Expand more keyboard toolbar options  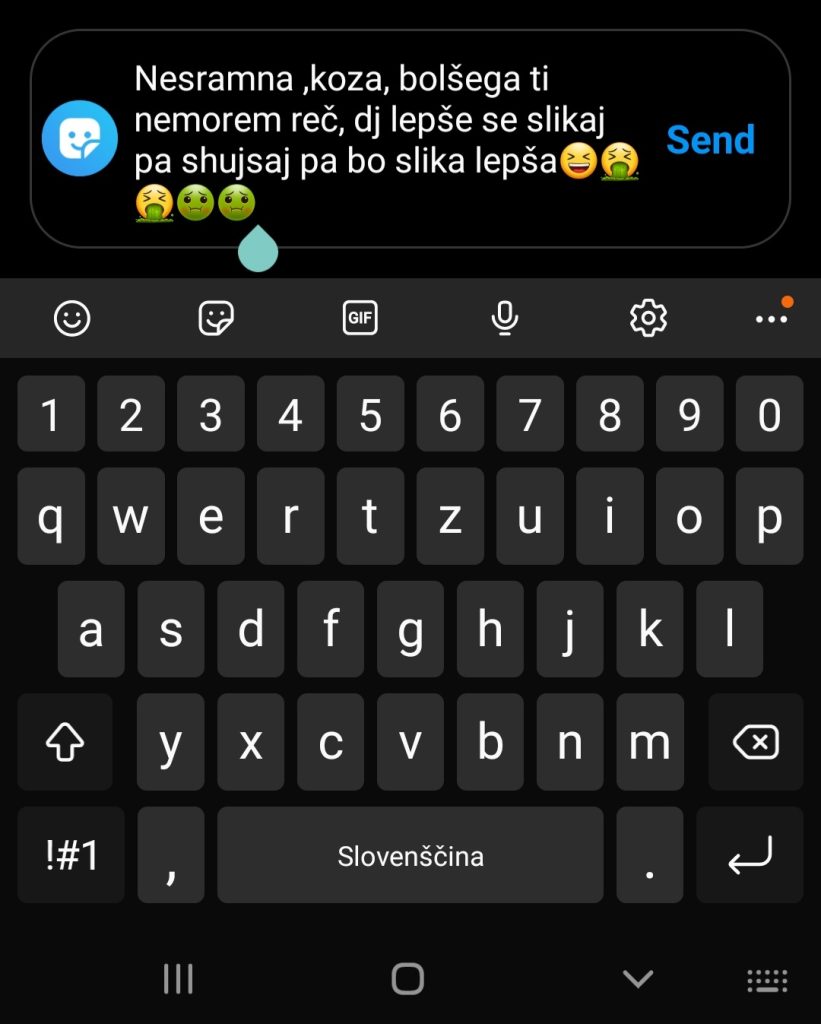(771, 318)
